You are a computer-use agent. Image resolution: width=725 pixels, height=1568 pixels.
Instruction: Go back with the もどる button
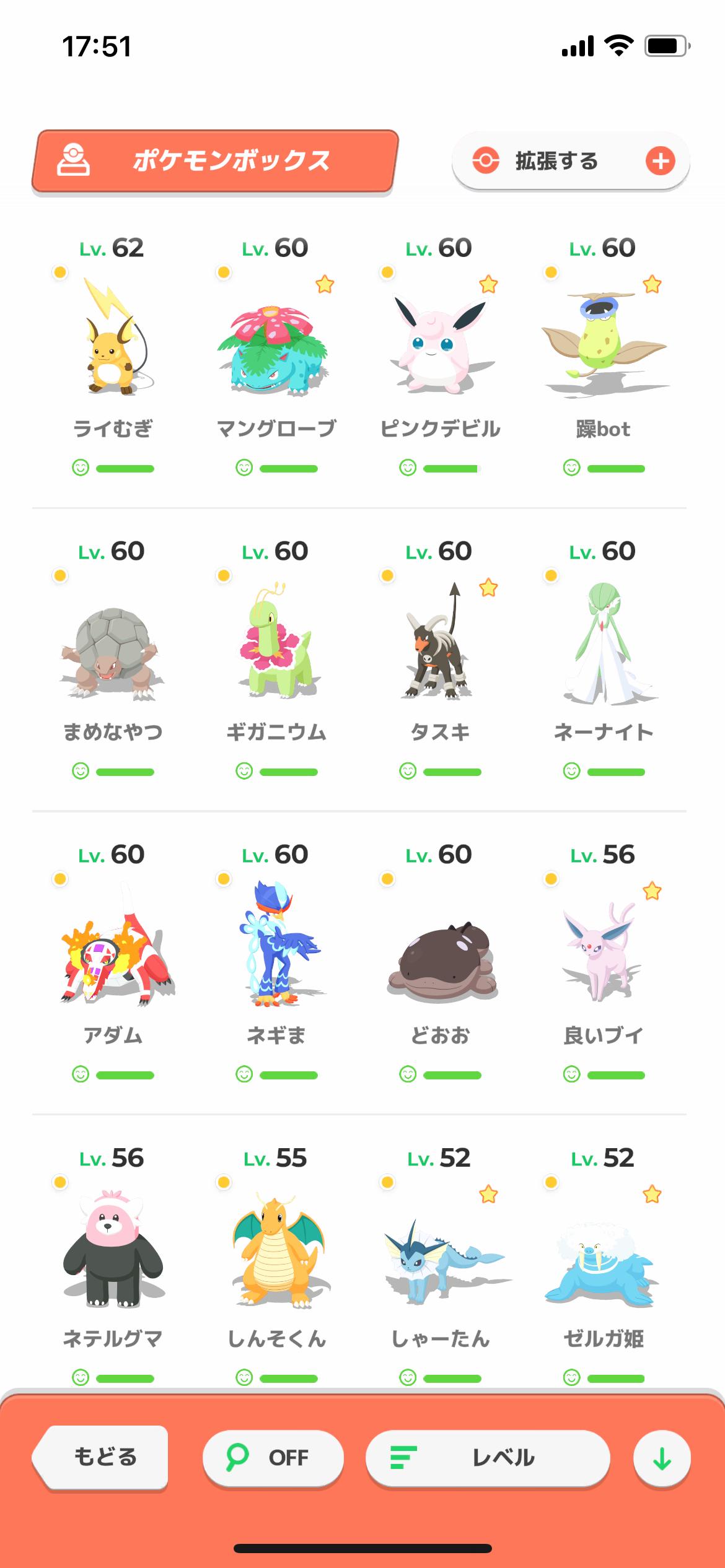coord(103,1457)
